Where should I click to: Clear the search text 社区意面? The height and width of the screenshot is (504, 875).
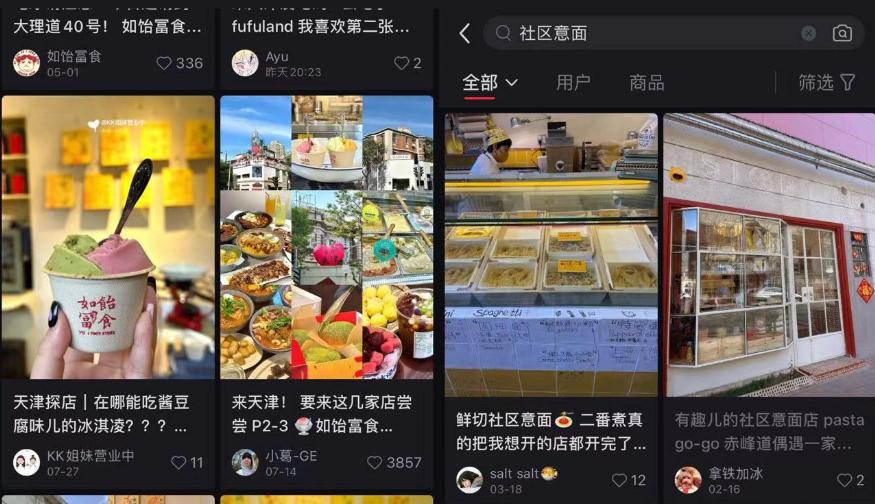click(x=809, y=33)
